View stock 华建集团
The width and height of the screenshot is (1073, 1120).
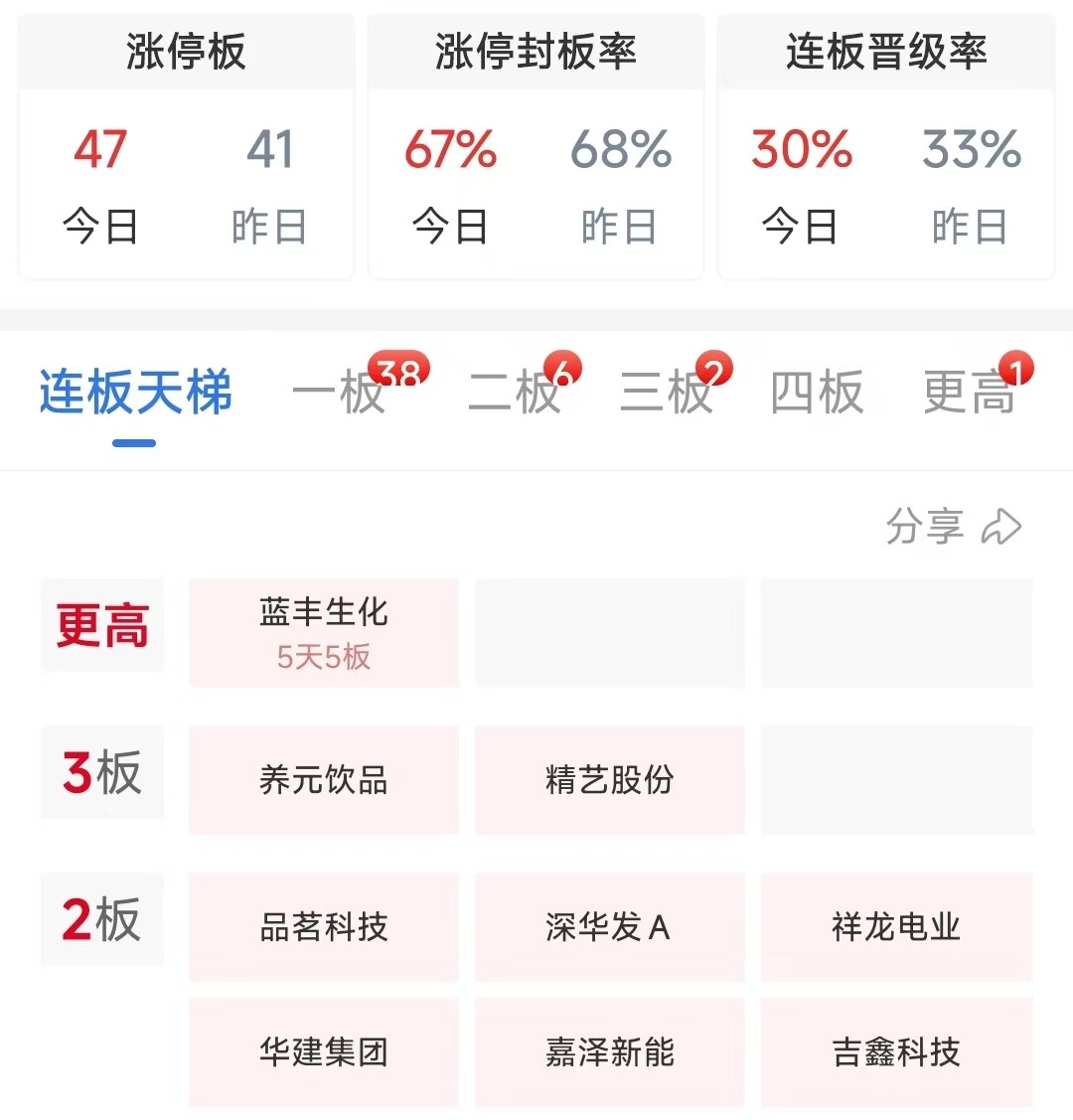324,1052
